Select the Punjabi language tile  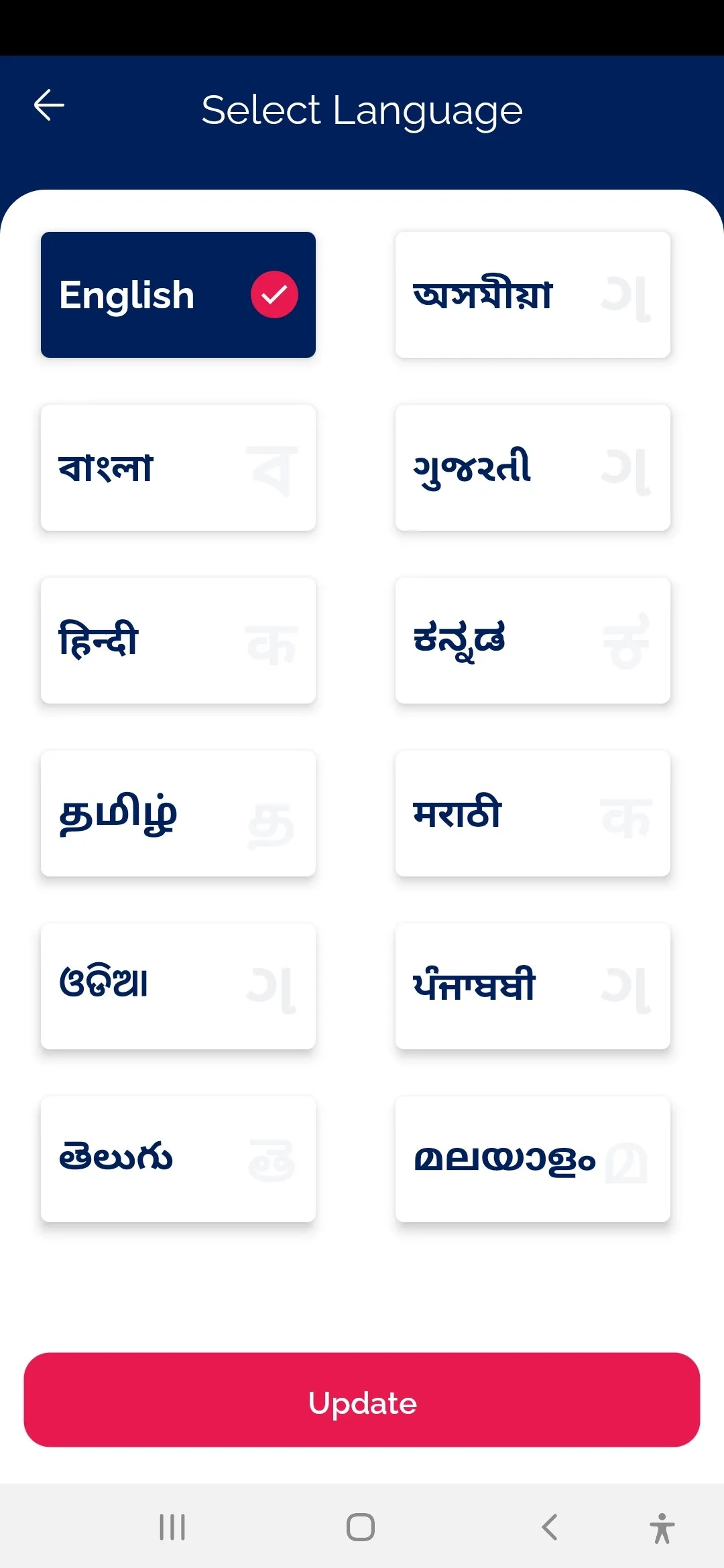point(533,985)
